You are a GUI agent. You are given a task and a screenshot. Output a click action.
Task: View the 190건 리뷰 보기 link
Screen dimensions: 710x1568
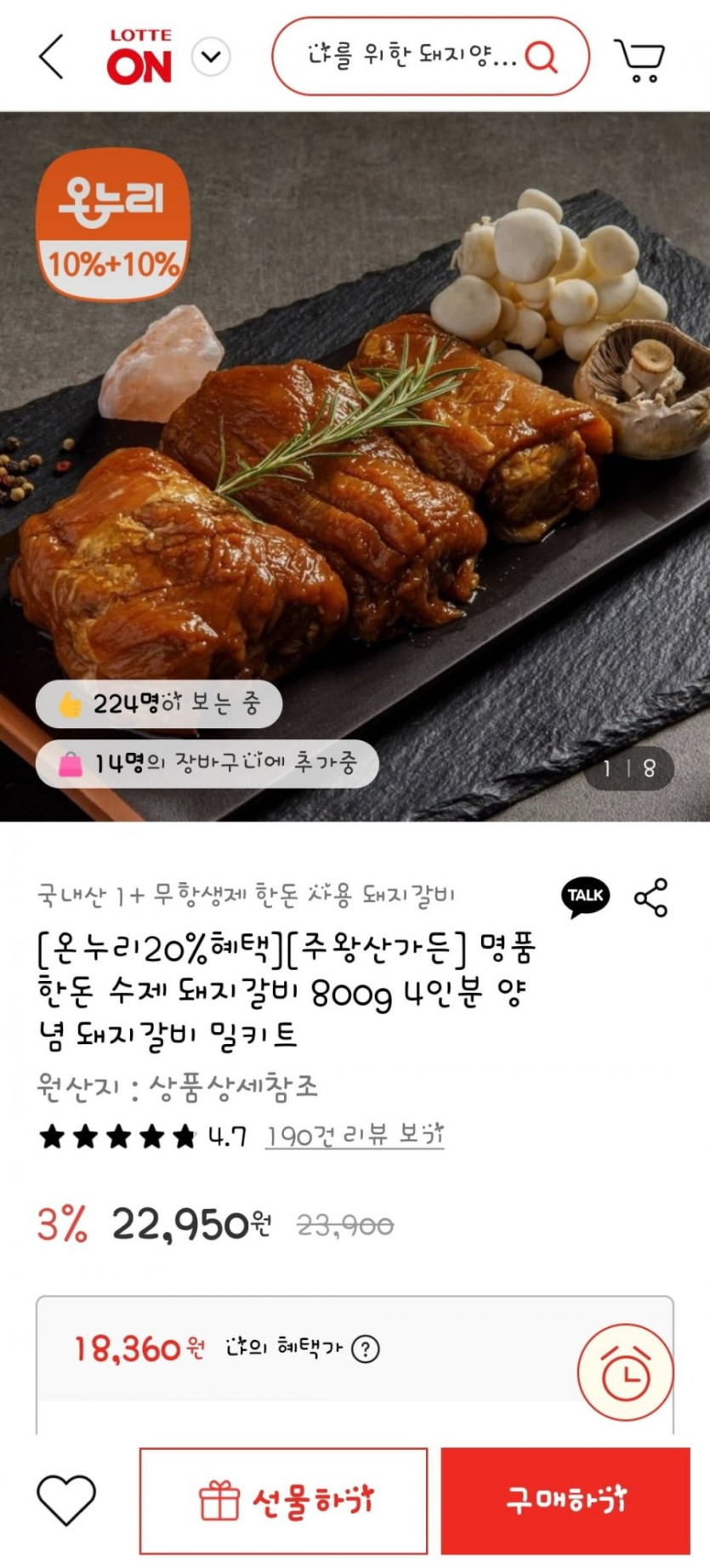point(355,1135)
